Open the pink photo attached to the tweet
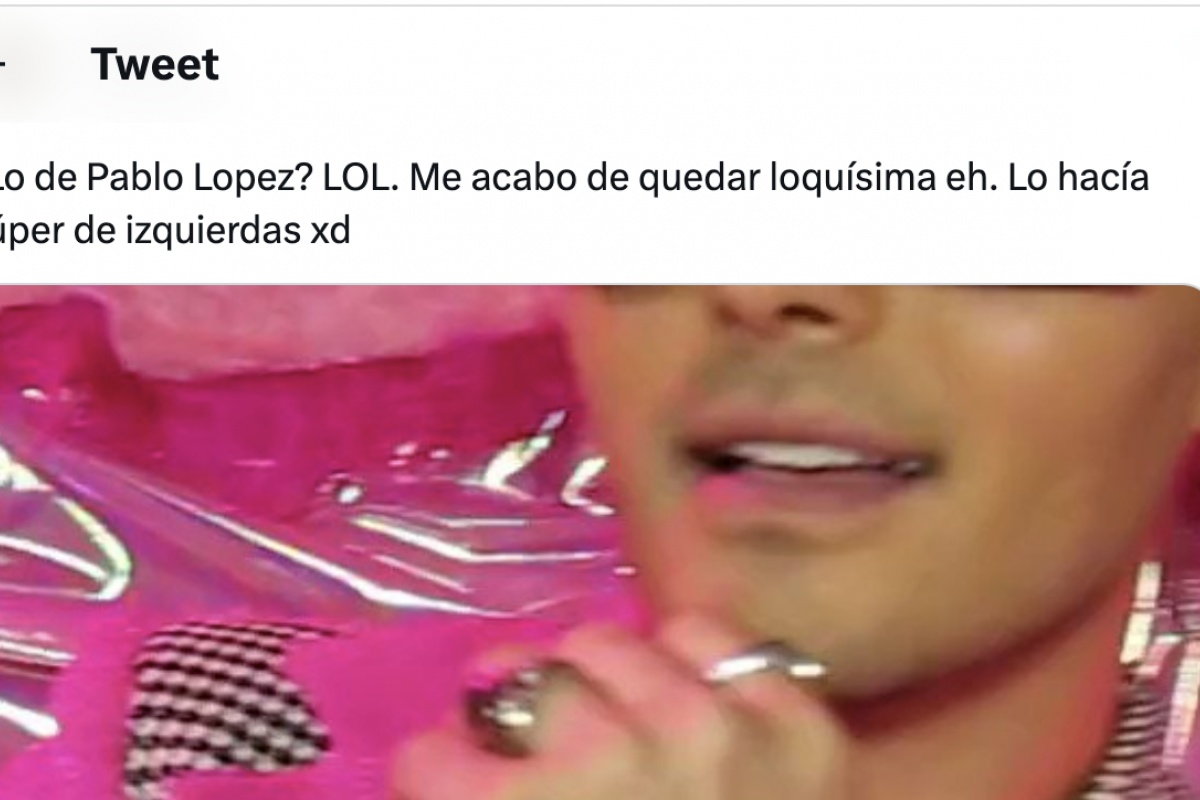Screen dimensions: 1200x800 (x=600, y=540)
